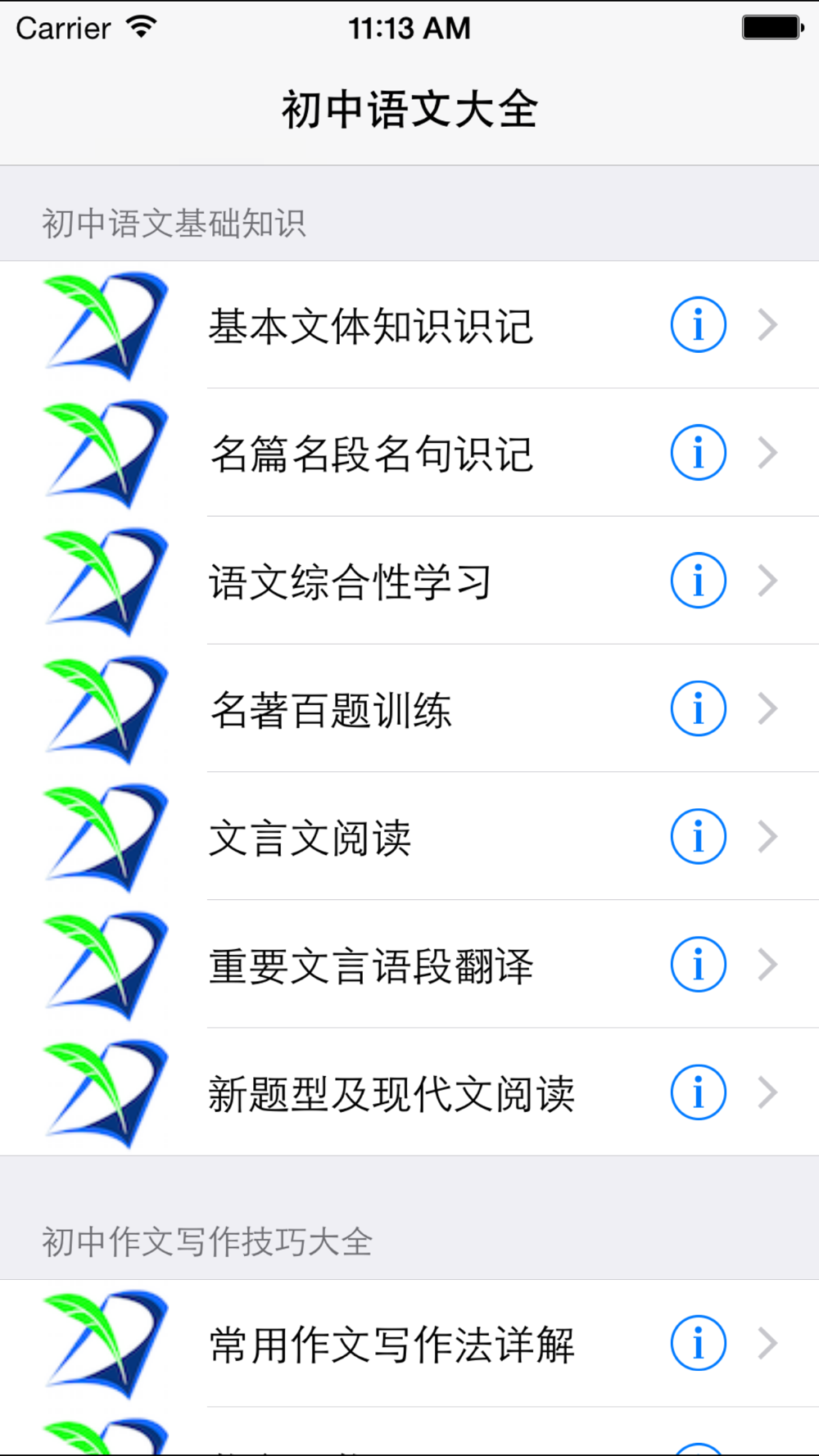Viewport: 819px width, 1456px height.
Task: Open the 语文综合性学习 row
Action: click(350, 581)
